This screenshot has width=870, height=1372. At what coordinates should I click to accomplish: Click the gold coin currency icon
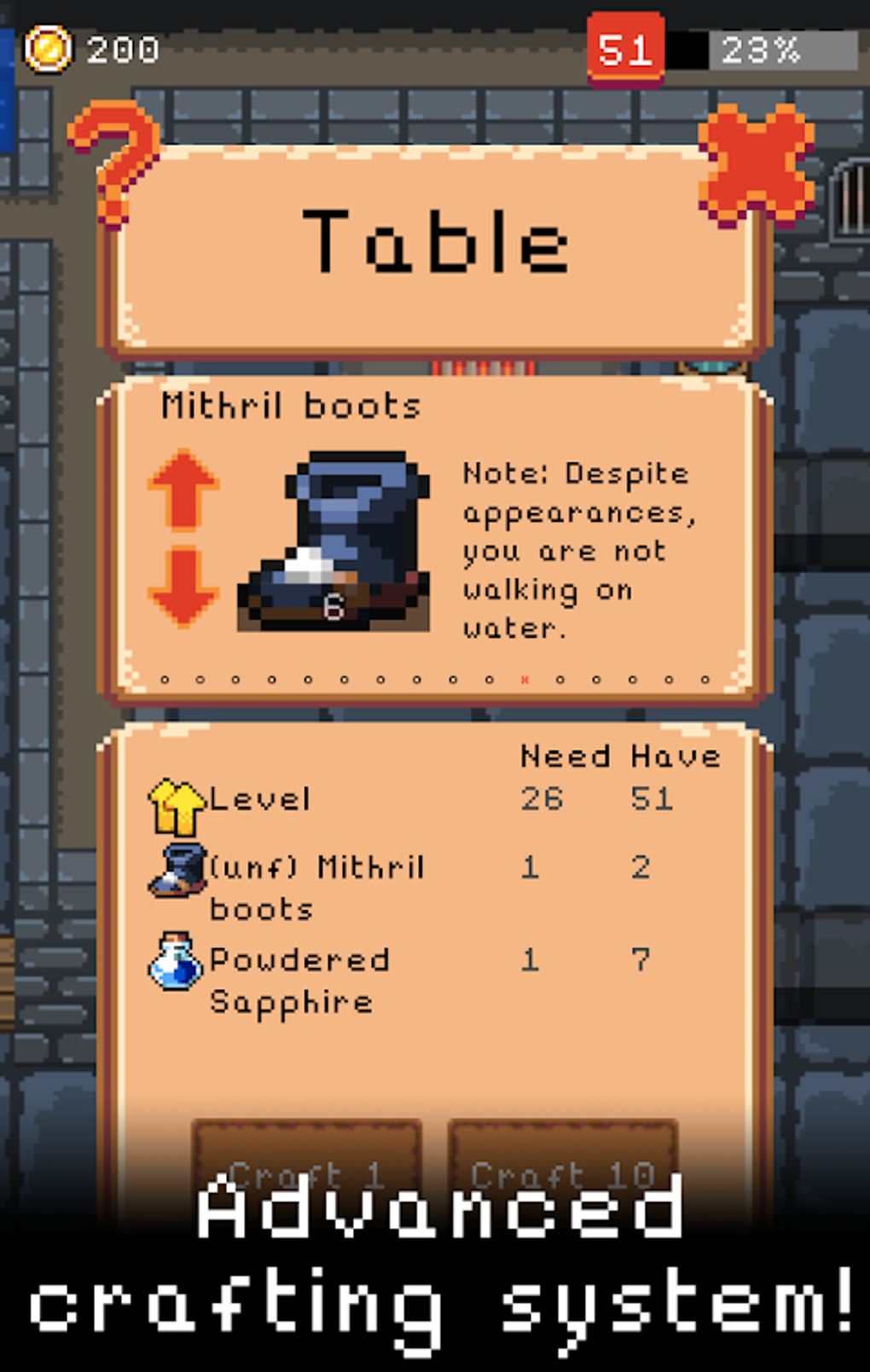coord(49,49)
